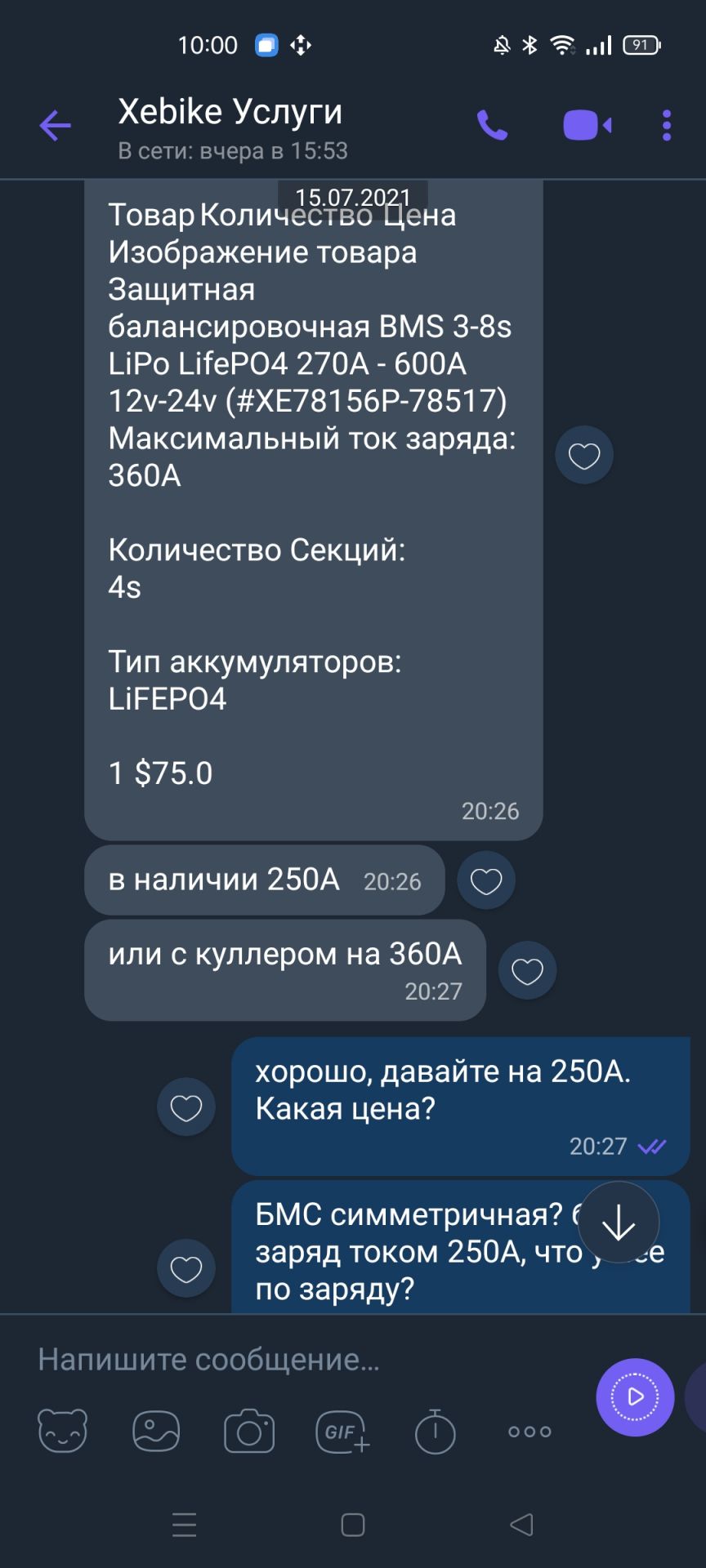
Task: Go back from Xebike Услуги chat
Action: point(55,126)
